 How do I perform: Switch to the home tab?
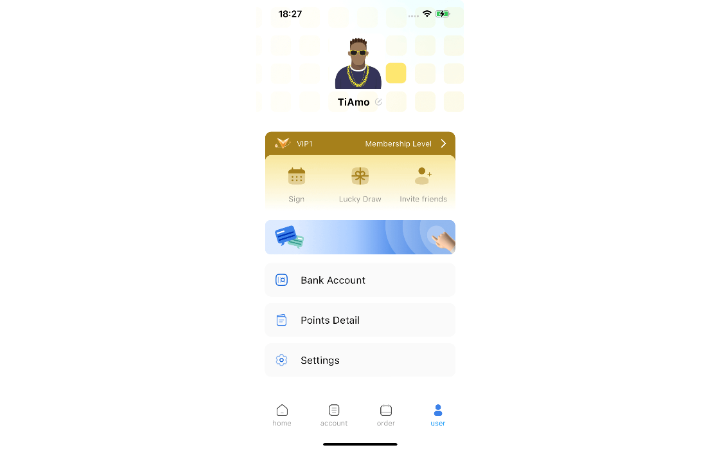pyautogui.click(x=282, y=415)
